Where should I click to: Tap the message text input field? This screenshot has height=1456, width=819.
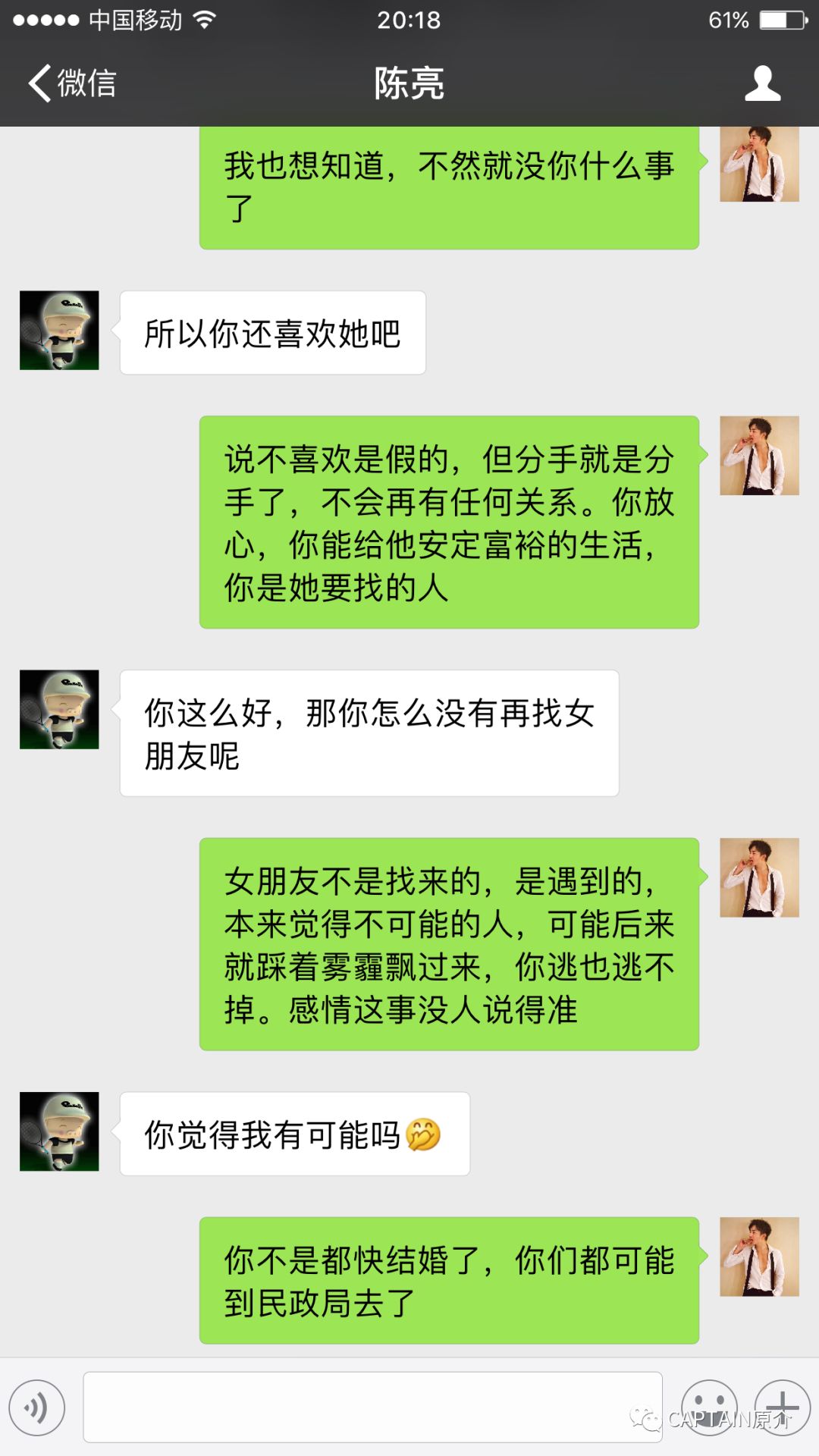click(x=372, y=1407)
